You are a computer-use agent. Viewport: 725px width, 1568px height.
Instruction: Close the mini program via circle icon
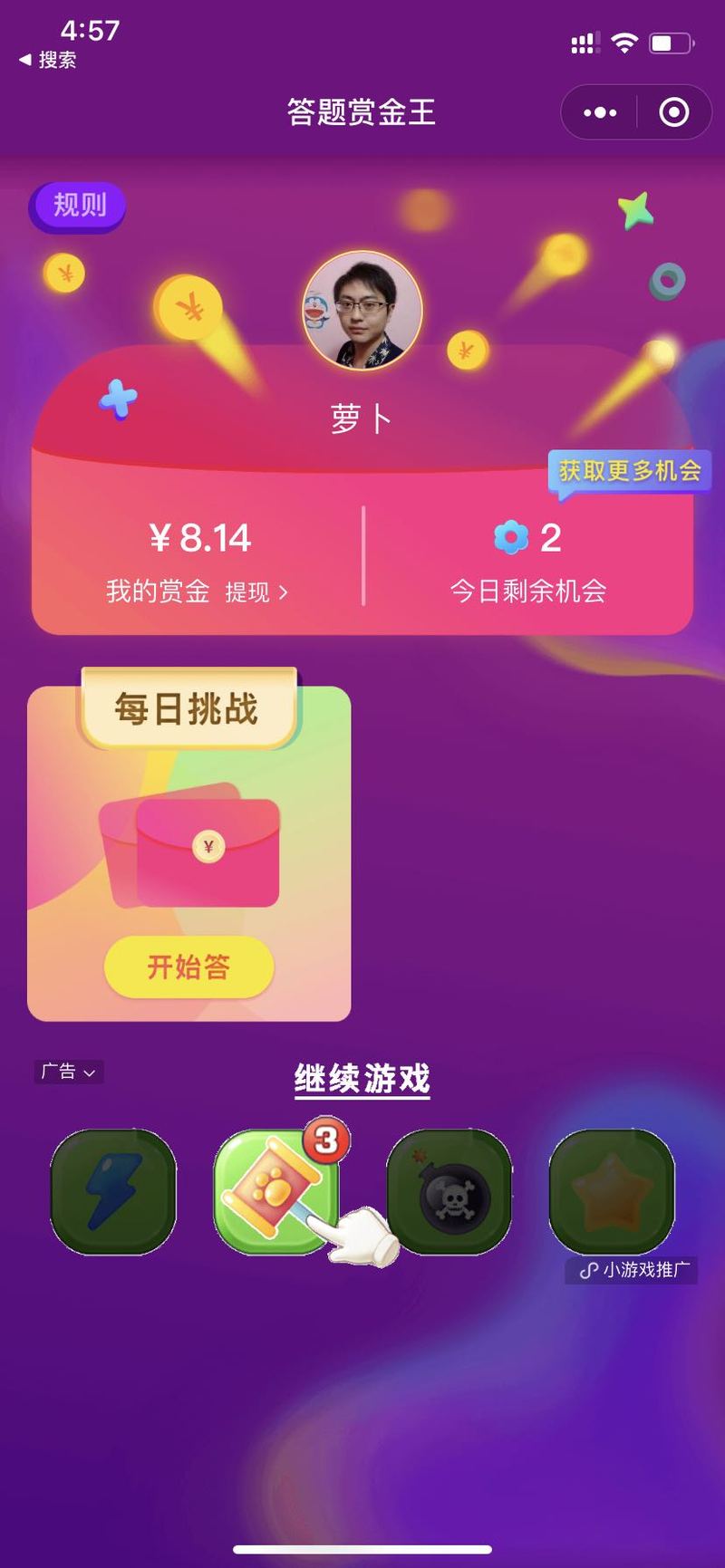pyautogui.click(x=673, y=112)
